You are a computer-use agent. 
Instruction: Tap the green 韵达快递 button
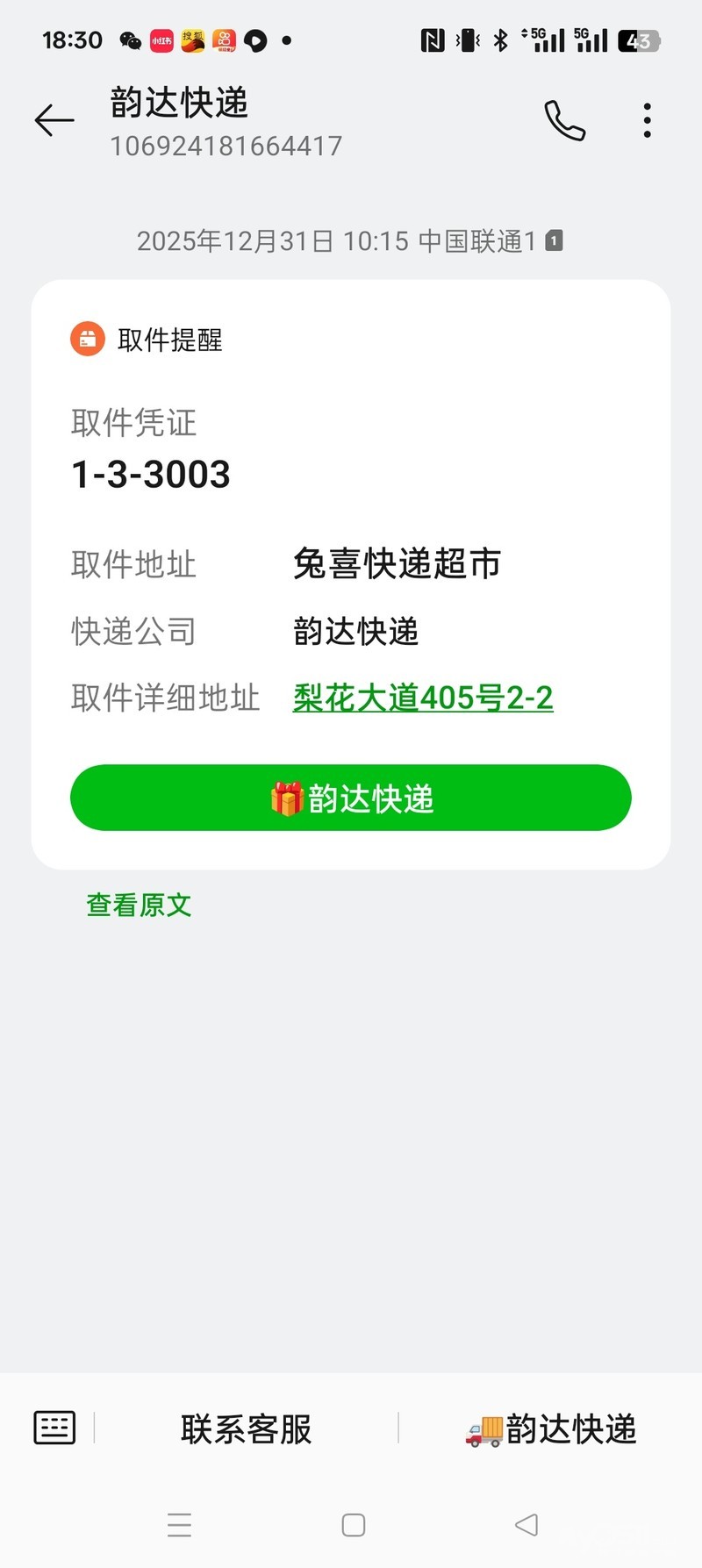(351, 798)
